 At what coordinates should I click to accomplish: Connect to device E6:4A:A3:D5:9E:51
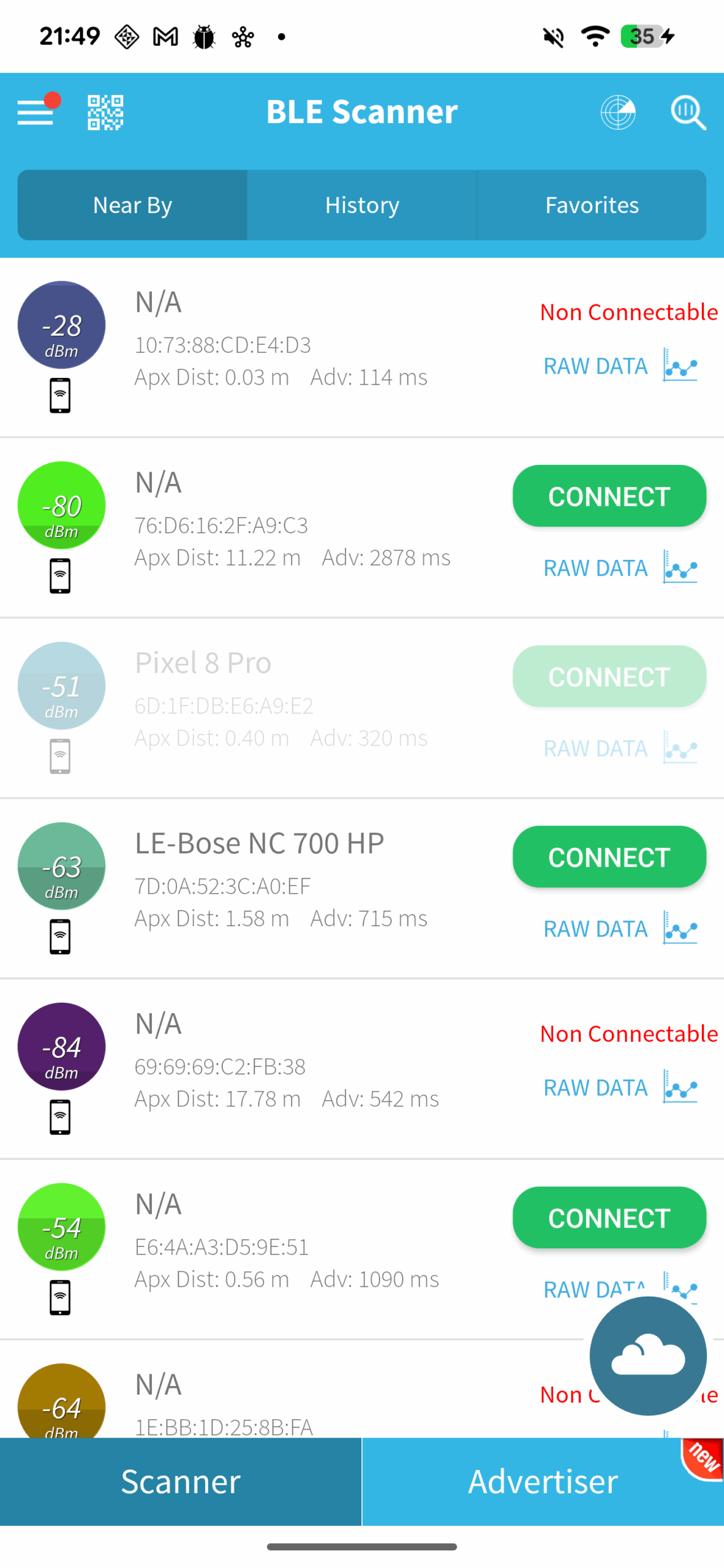tap(609, 1218)
